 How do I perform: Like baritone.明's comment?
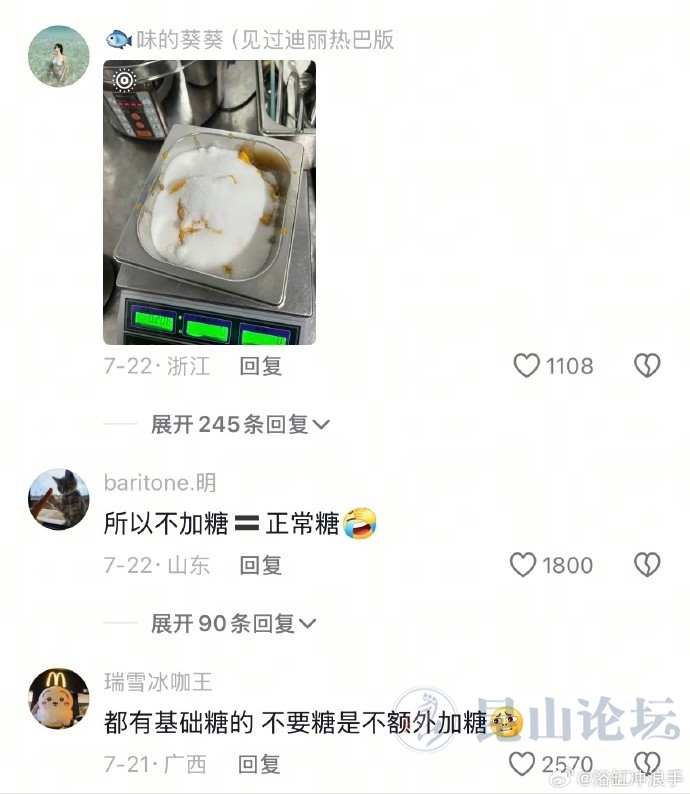(524, 565)
